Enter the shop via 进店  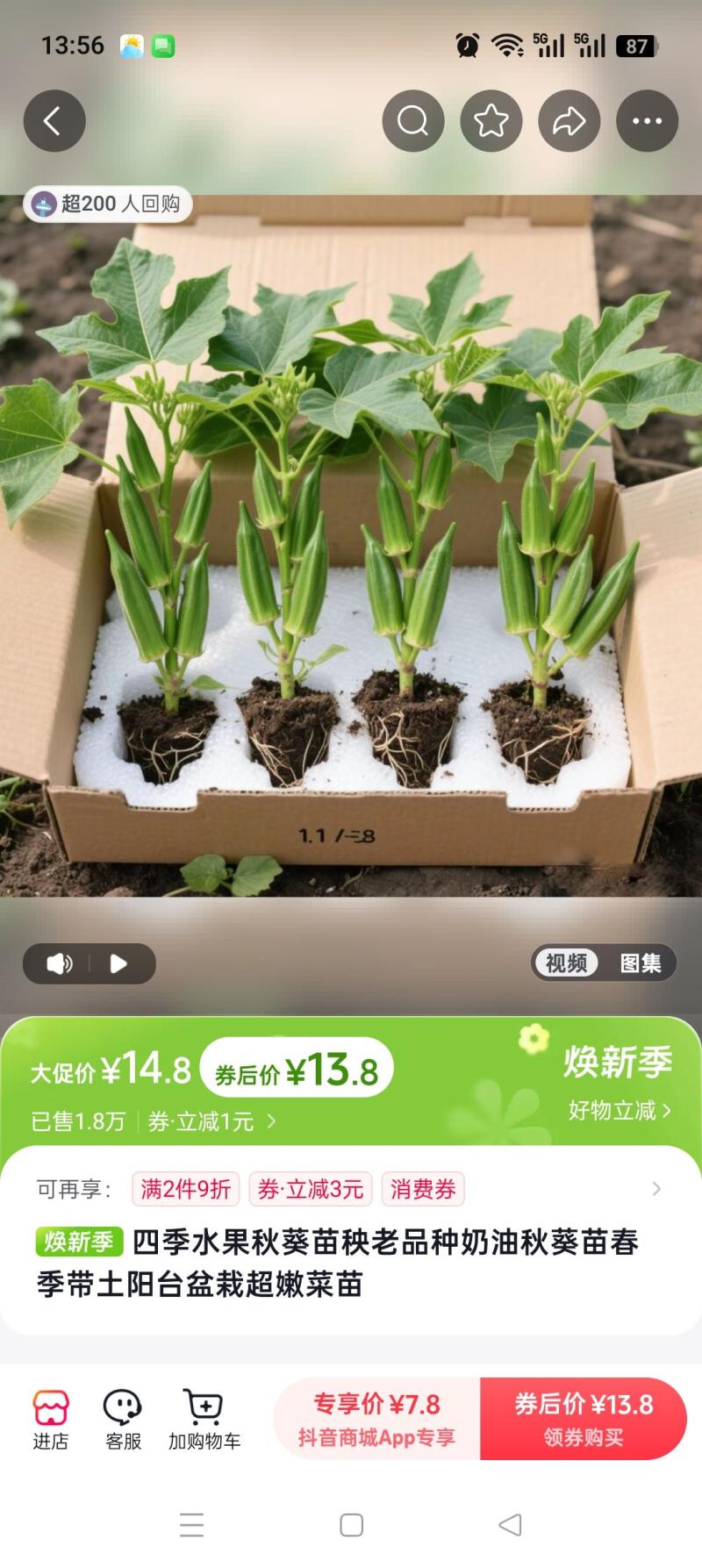point(51,1420)
